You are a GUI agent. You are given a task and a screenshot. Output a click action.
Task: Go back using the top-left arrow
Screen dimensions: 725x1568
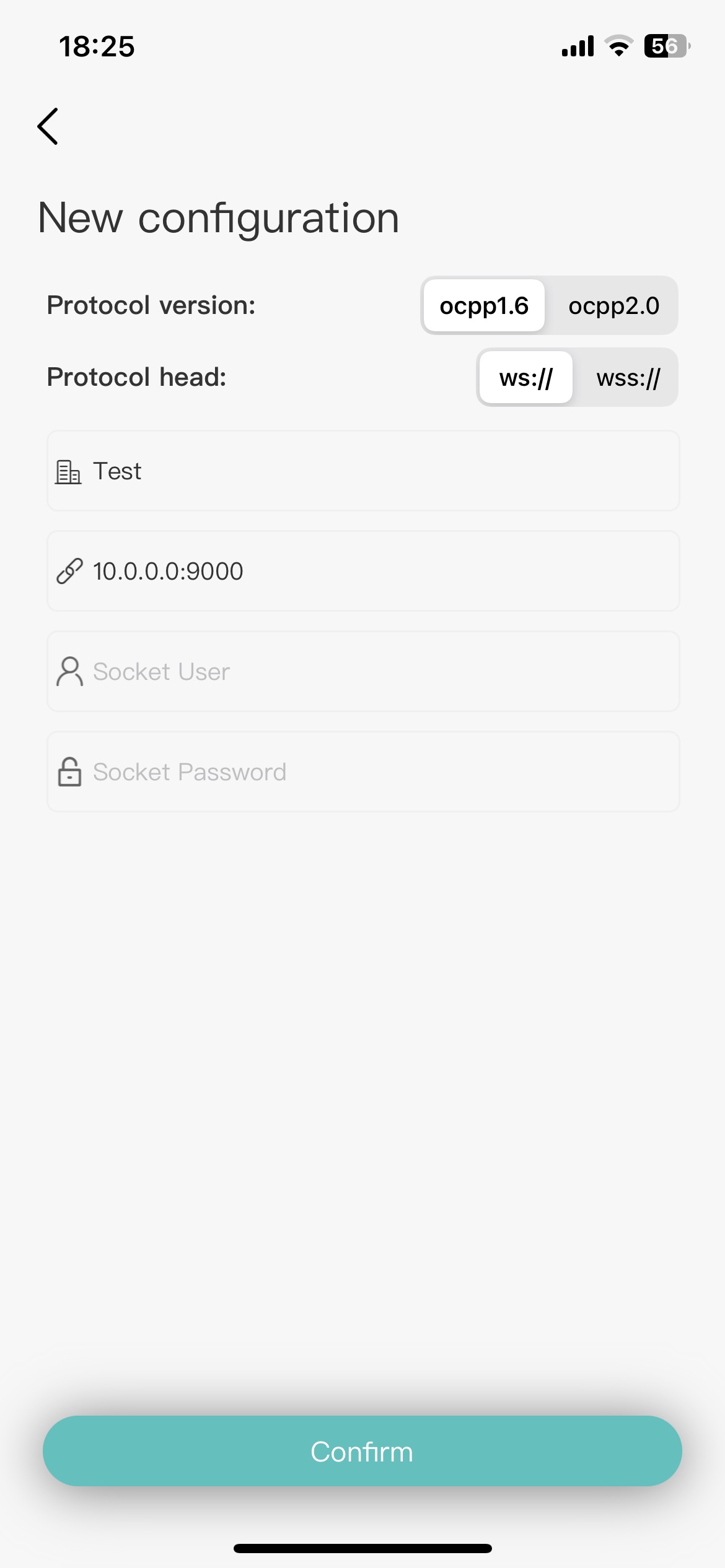(48, 126)
